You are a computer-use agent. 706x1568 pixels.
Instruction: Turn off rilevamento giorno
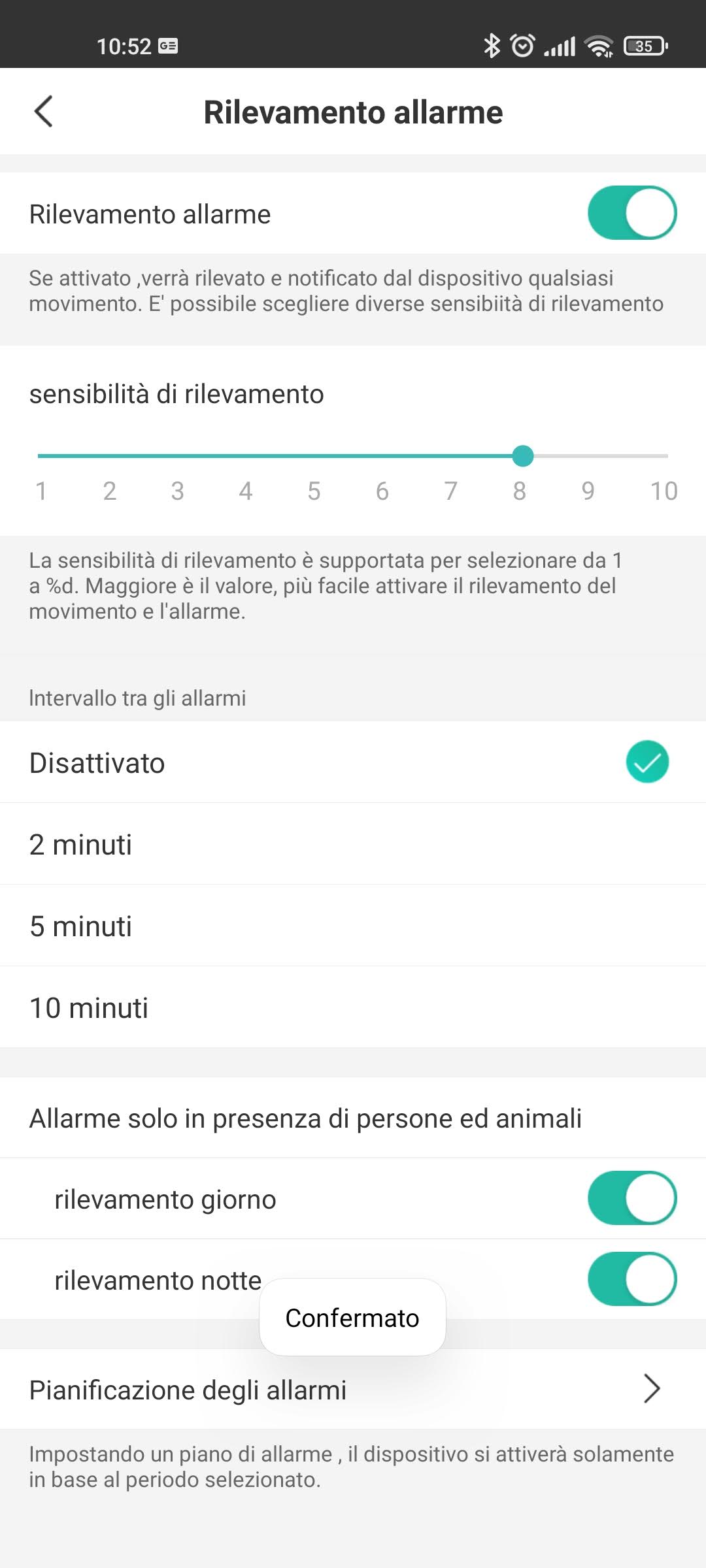[x=631, y=1198]
